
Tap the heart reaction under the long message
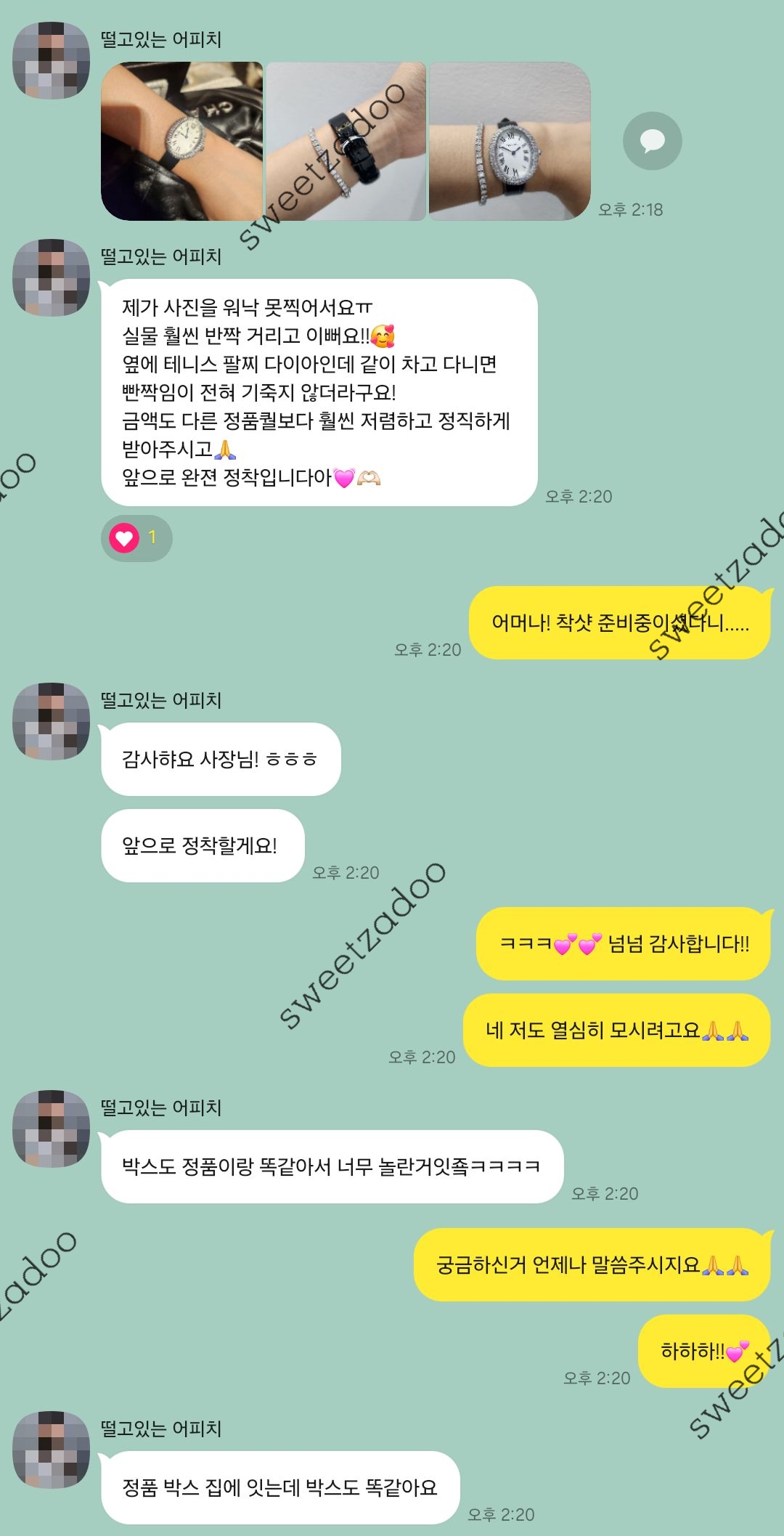[x=136, y=538]
